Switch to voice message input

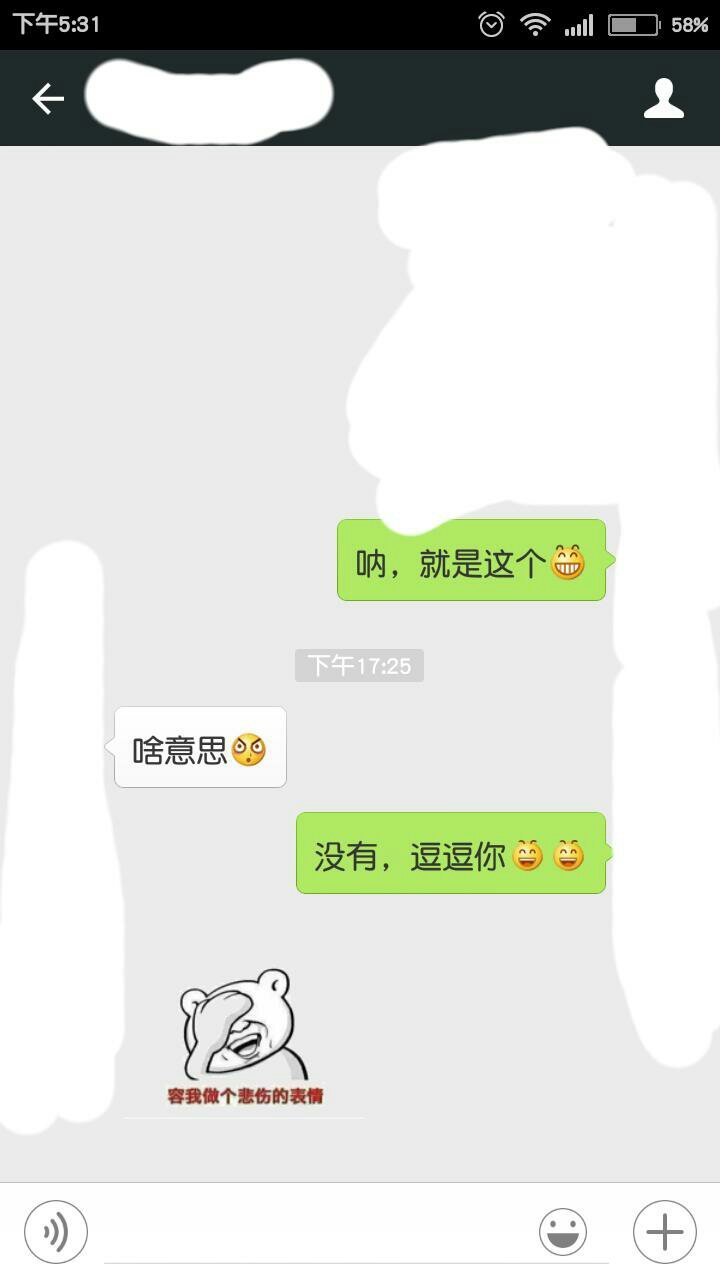pos(56,1232)
